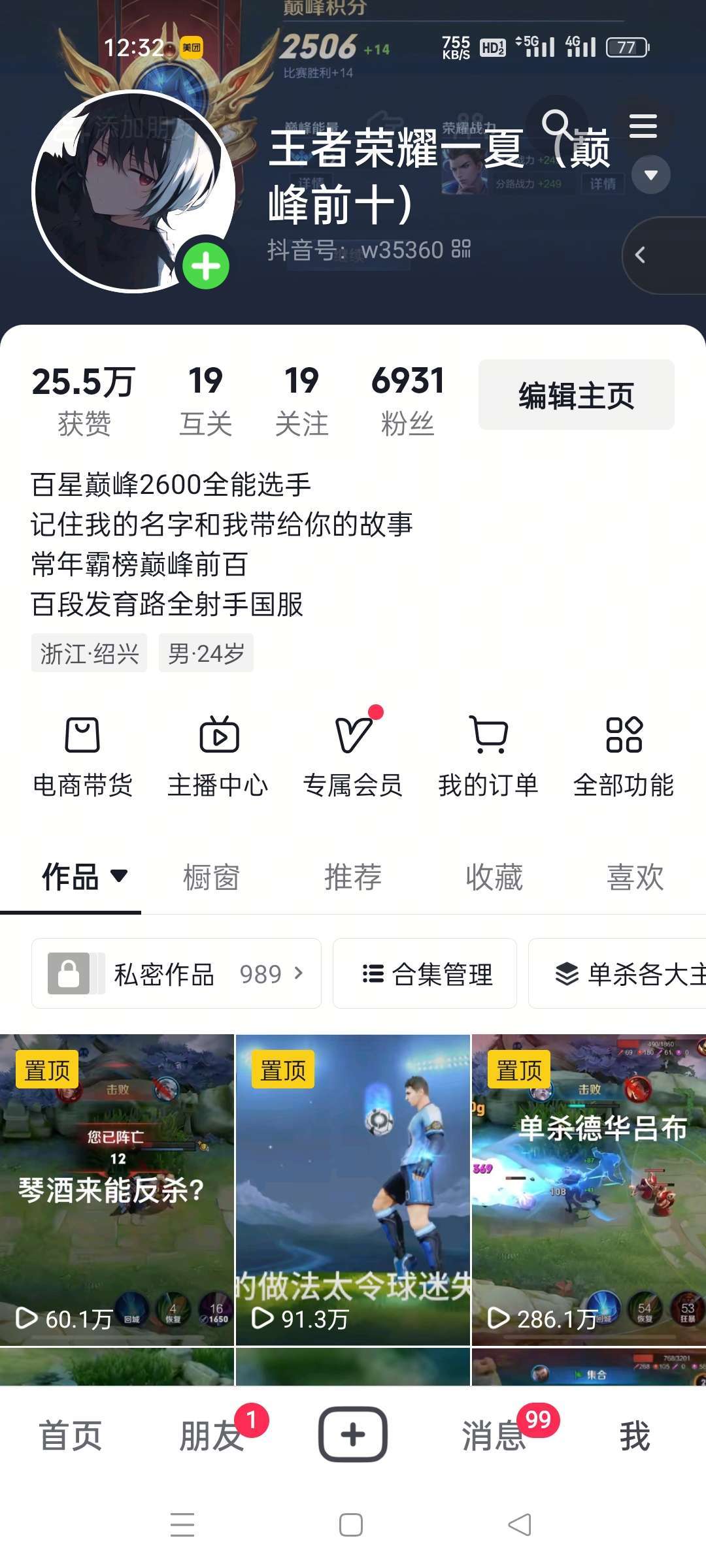This screenshot has width=706, height=1568.
Task: Switch to the 喜欢 tab
Action: click(x=635, y=877)
